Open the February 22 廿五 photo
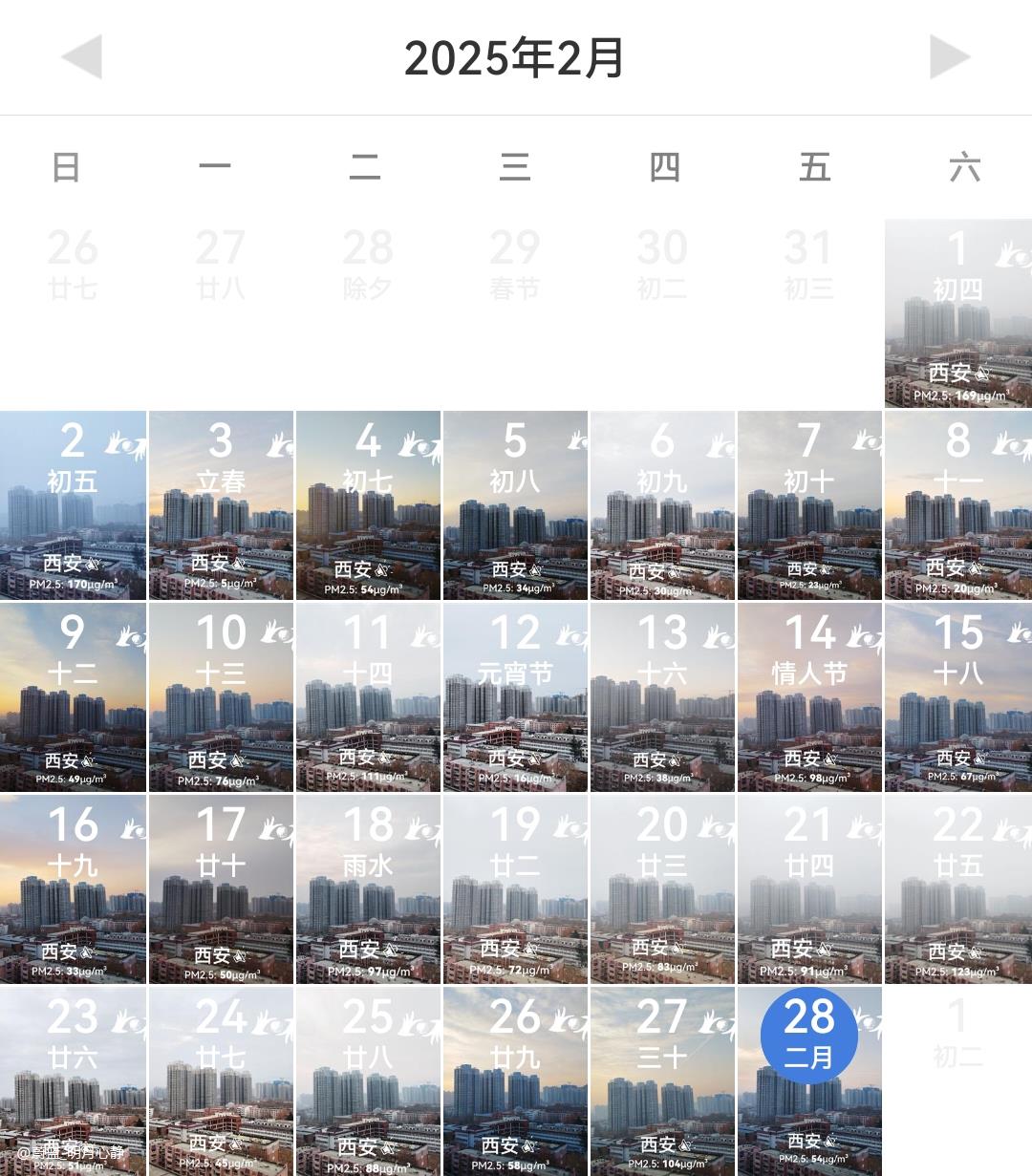 (957, 889)
